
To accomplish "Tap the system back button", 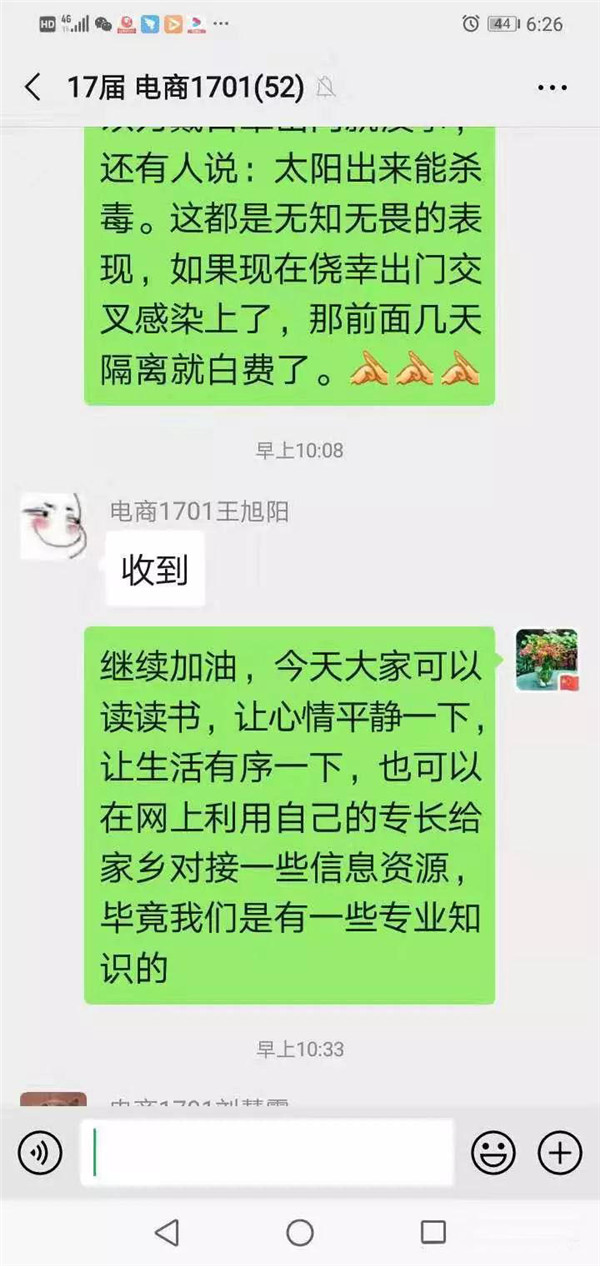I will pyautogui.click(x=167, y=1231).
